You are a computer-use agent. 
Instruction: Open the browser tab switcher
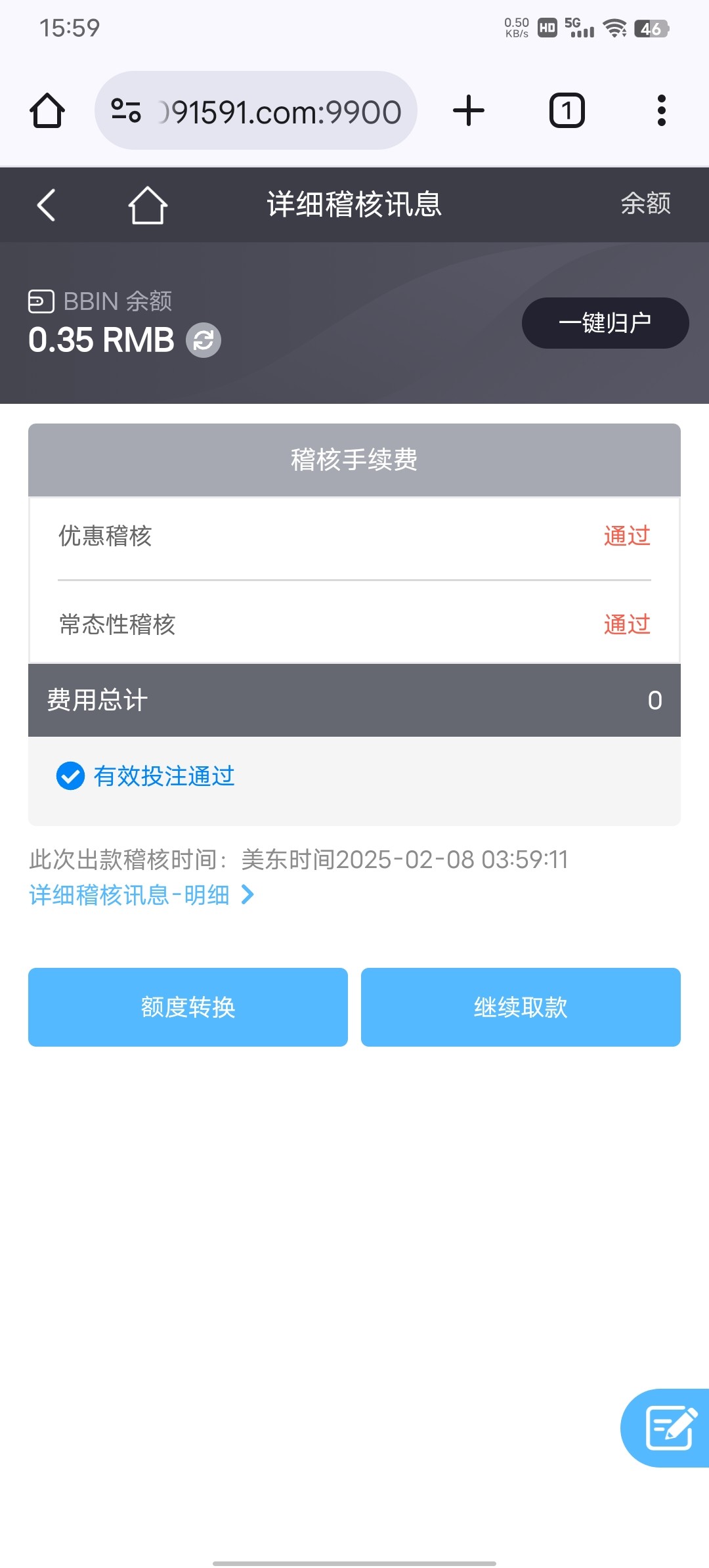point(567,110)
